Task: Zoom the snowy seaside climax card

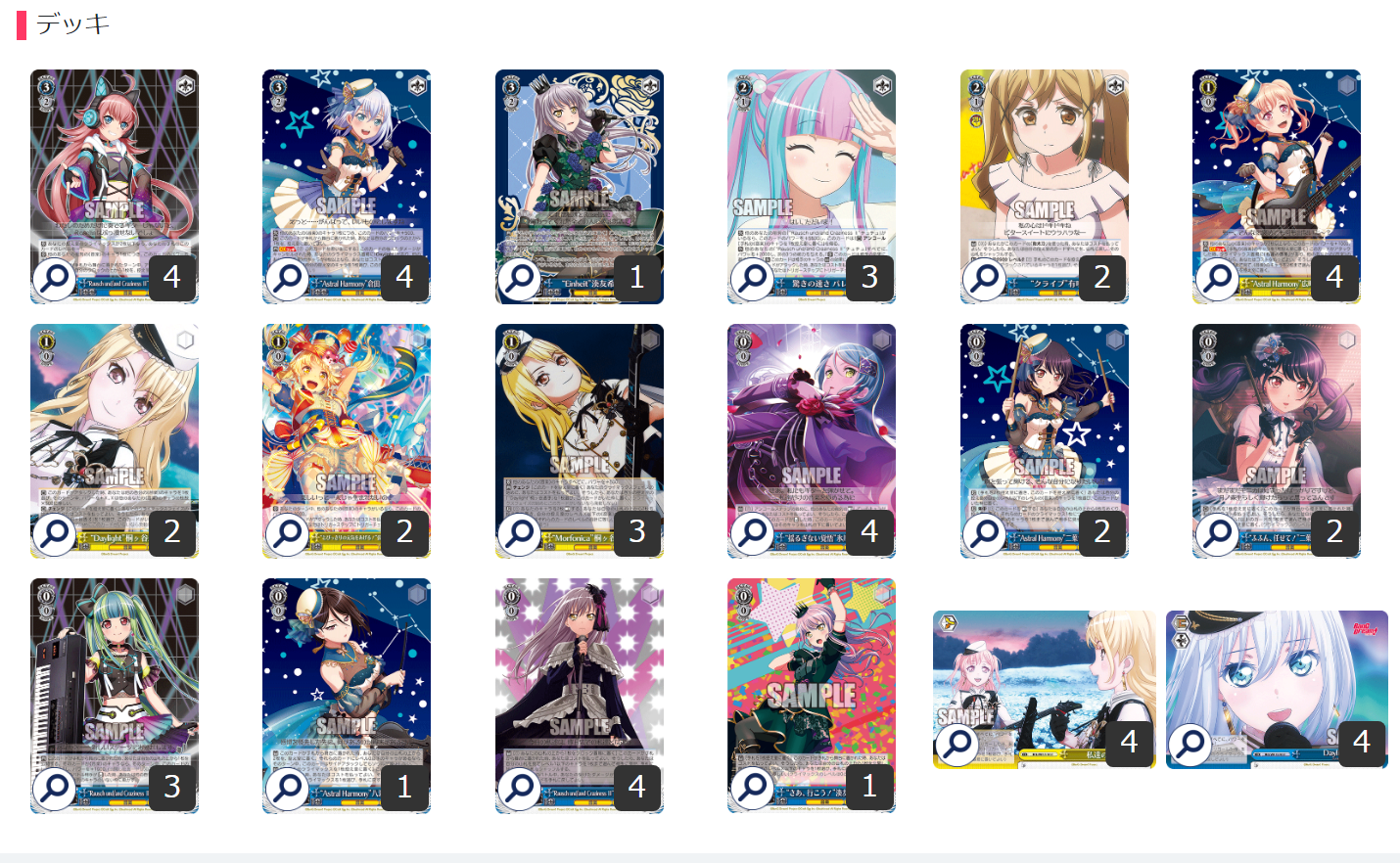Action: 957,745
